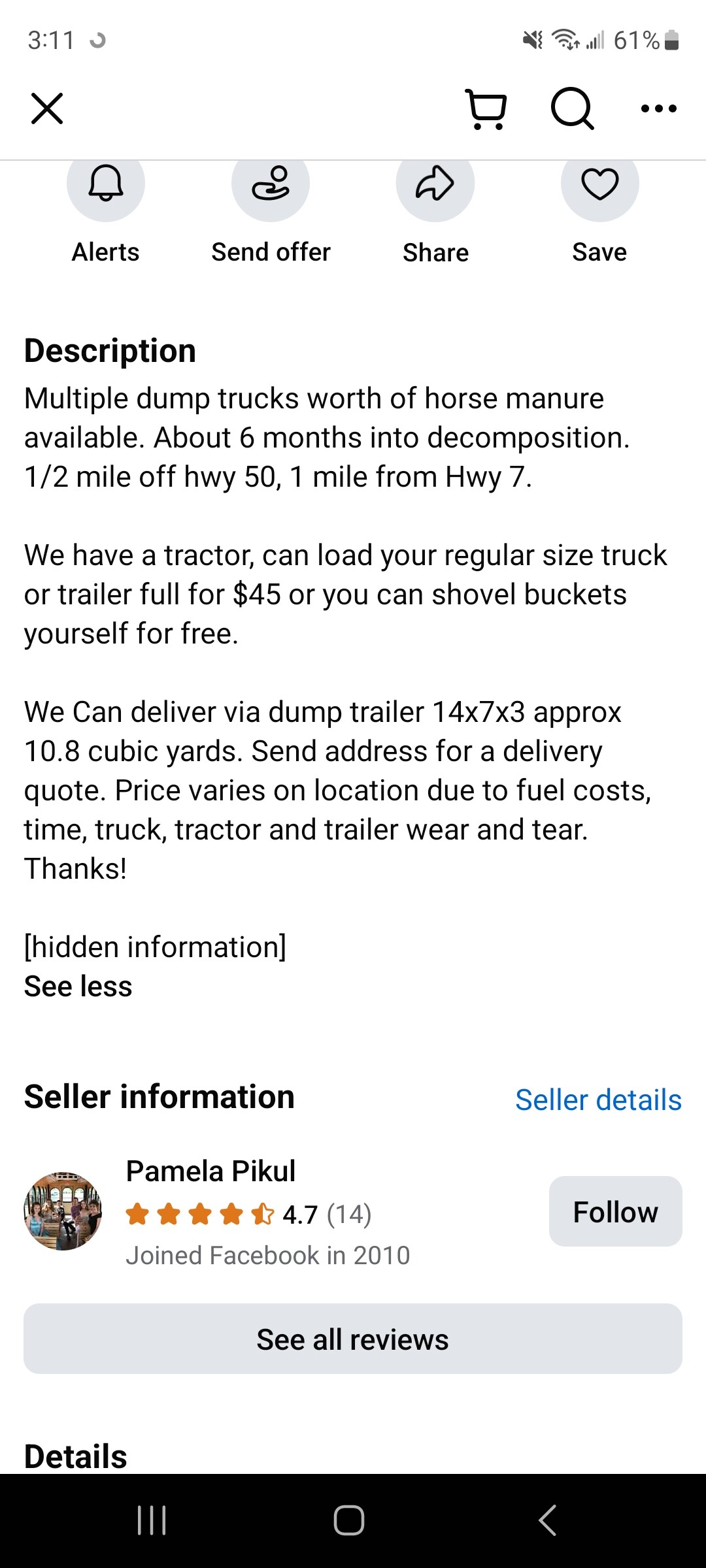Open the Seller details link
The height and width of the screenshot is (1568, 706).
[x=598, y=1100]
